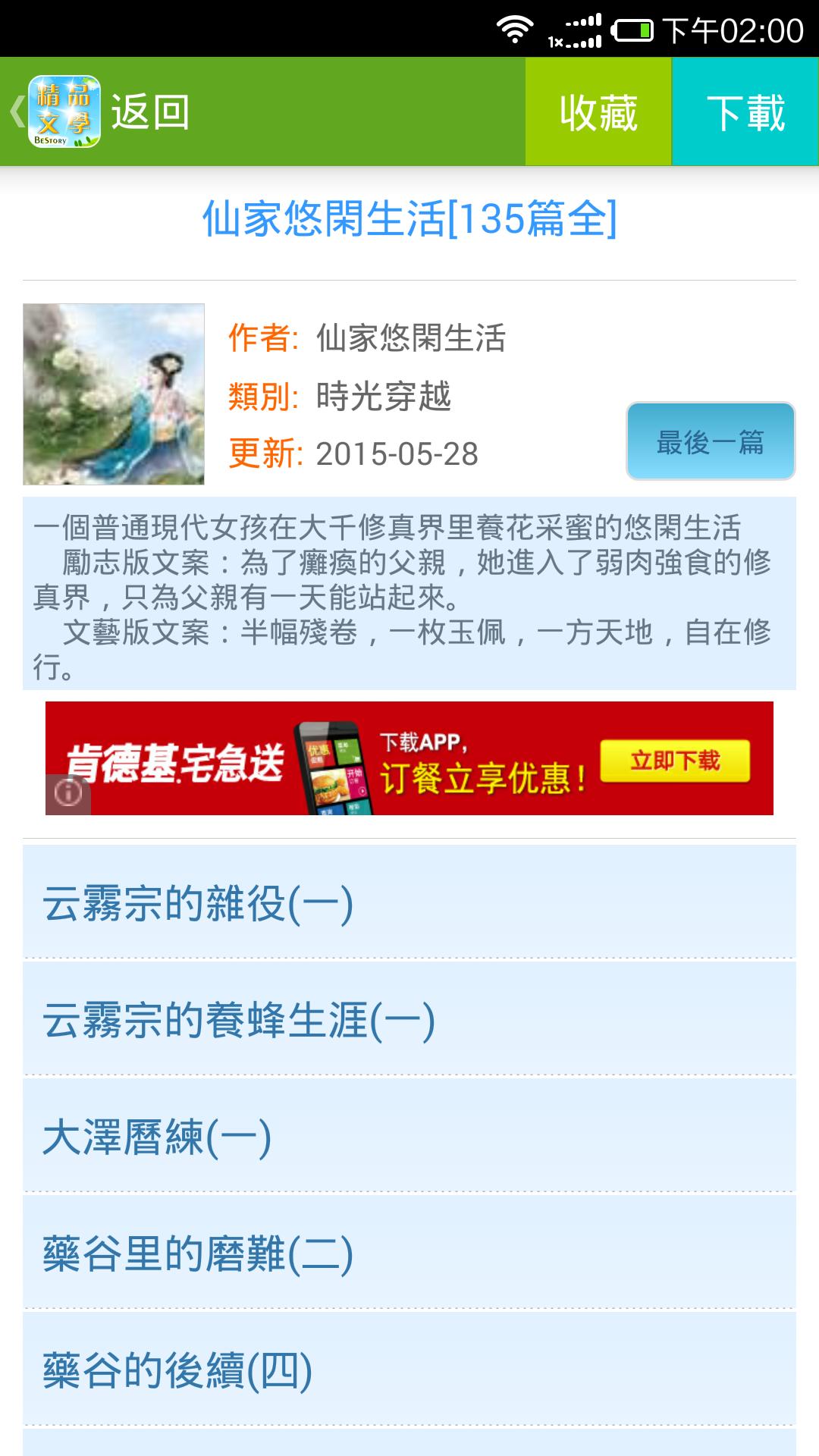819x1456 pixels.
Task: Tap 立即下載 on the KFC ad banner
Action: (x=675, y=761)
